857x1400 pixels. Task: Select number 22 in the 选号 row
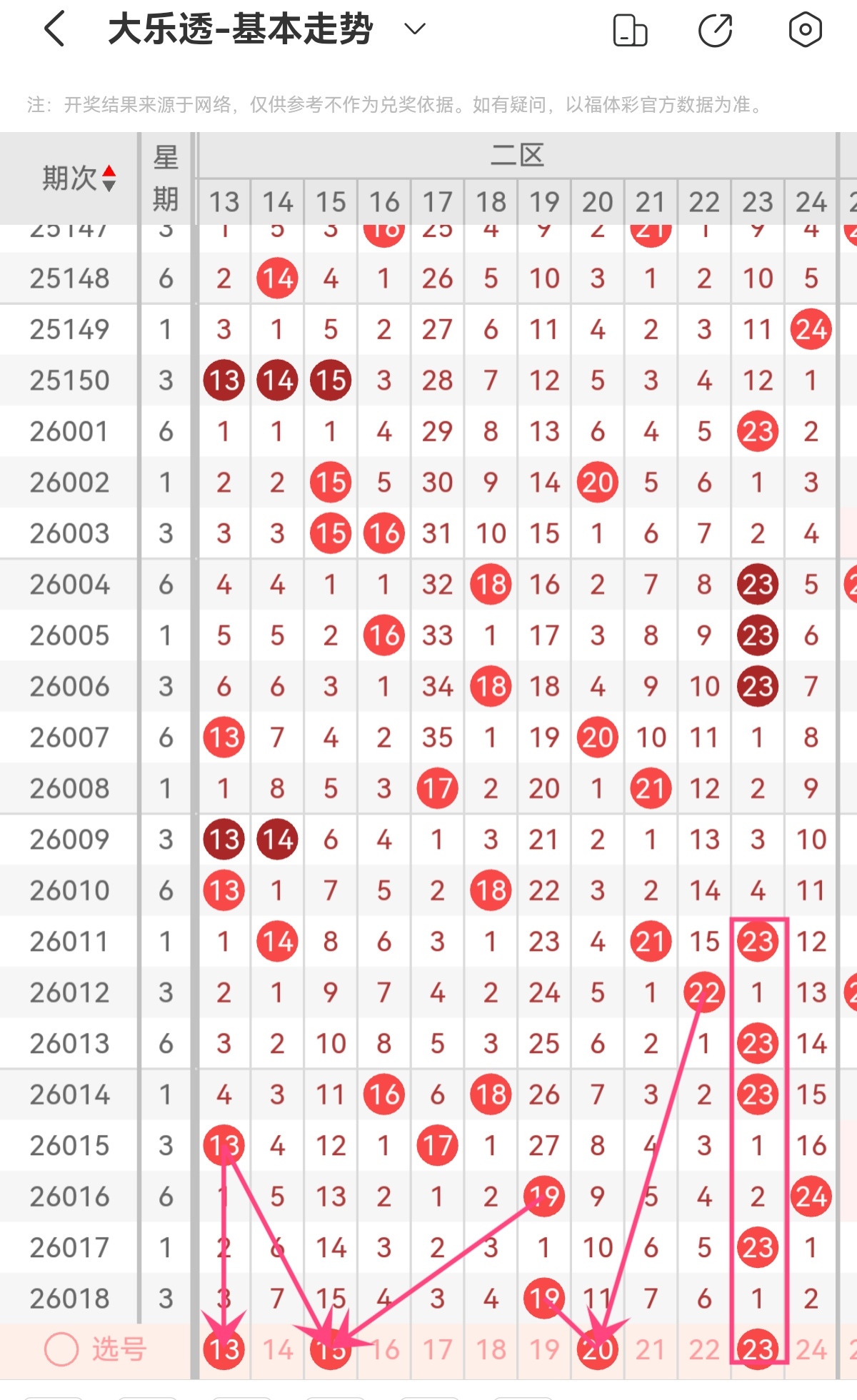click(704, 1349)
